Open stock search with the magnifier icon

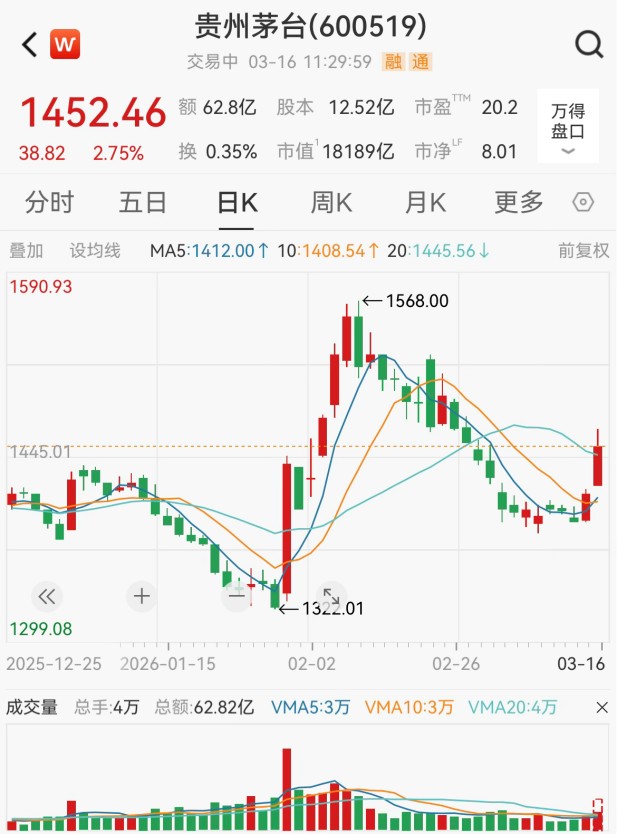[589, 44]
